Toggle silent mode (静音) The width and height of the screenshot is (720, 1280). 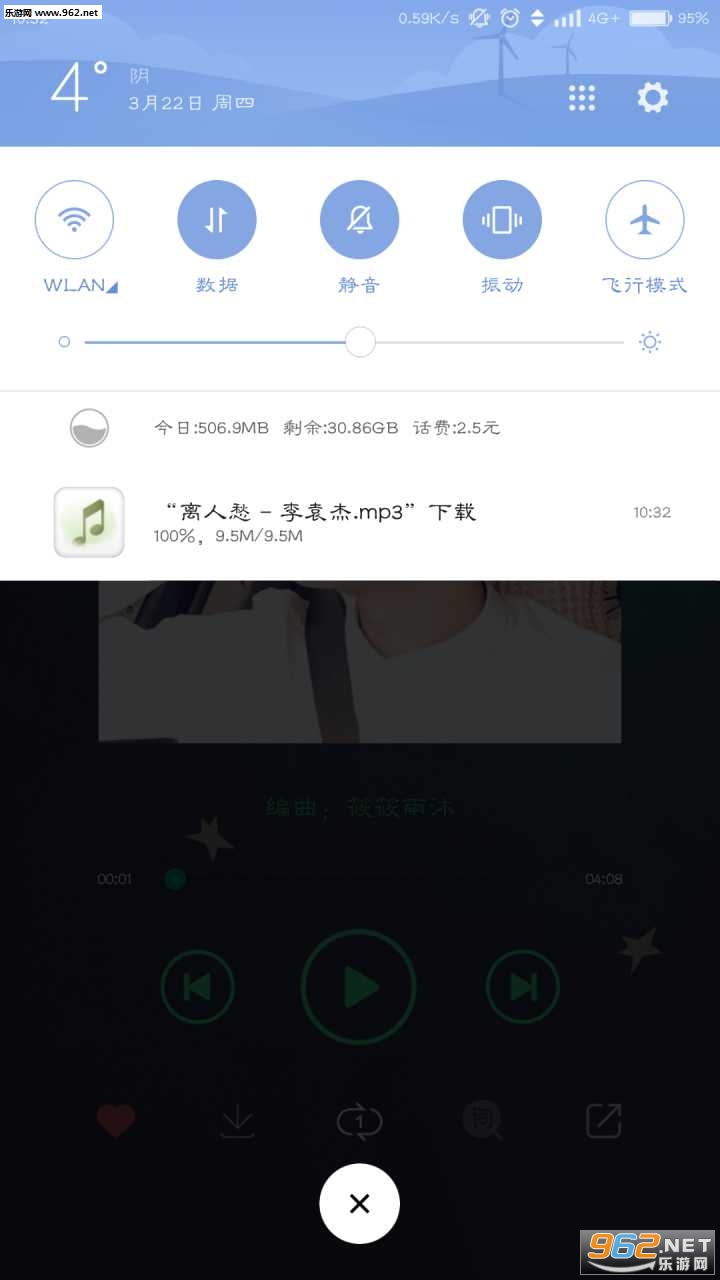pyautogui.click(x=360, y=220)
